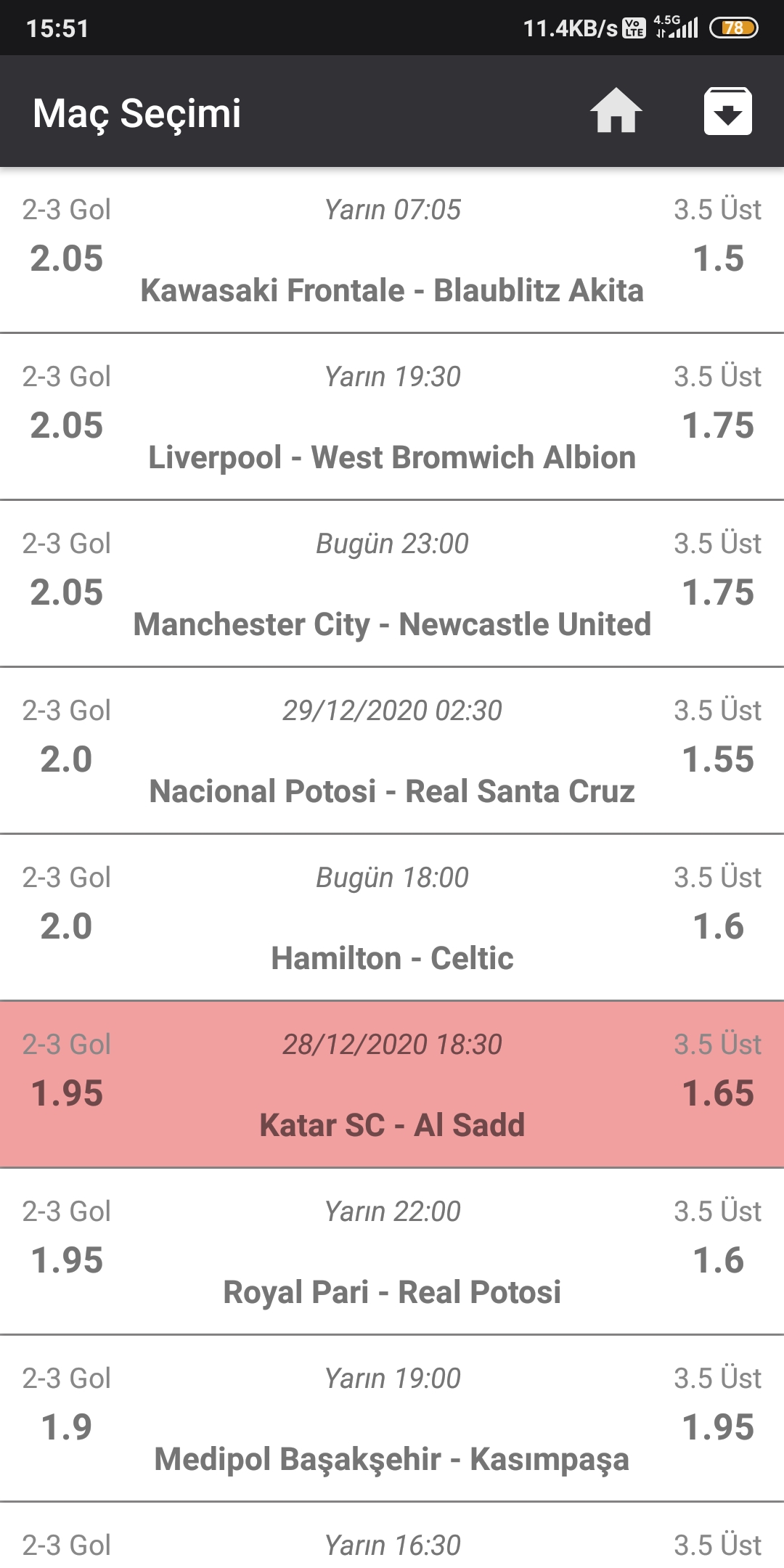The image size is (784, 1568).
Task: Select Medipol Başakşehir - Kasımpaşa match
Action: click(392, 1419)
